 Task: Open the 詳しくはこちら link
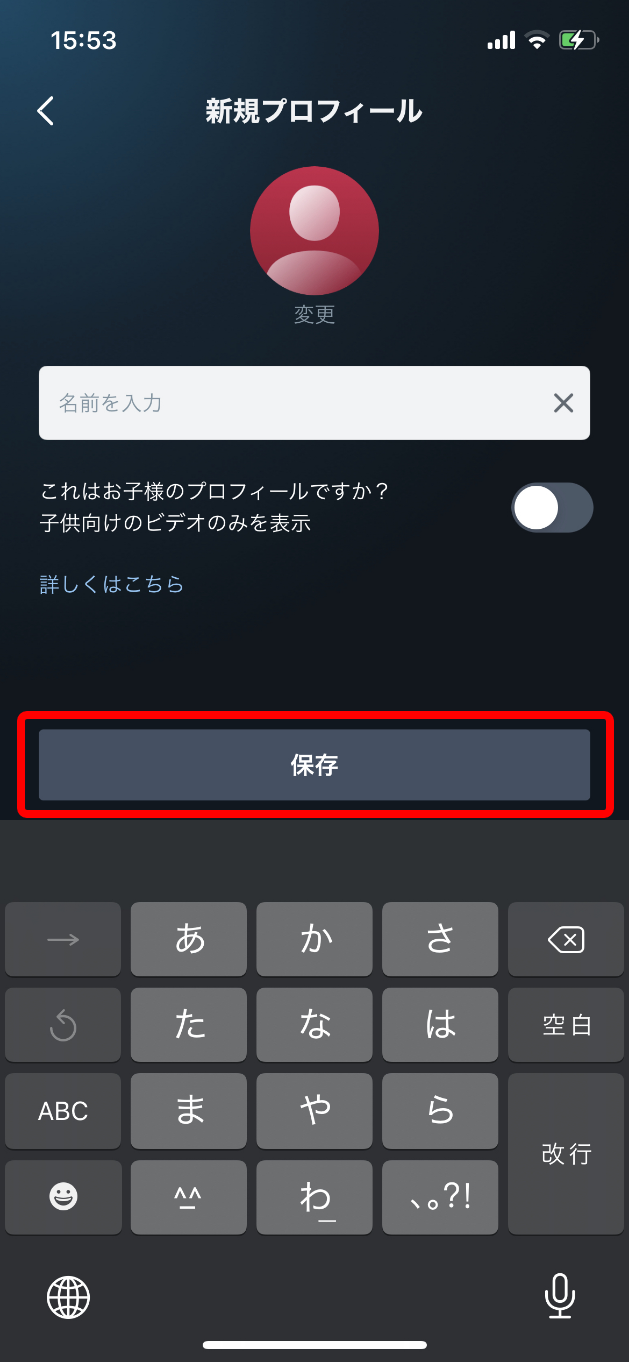point(112,584)
